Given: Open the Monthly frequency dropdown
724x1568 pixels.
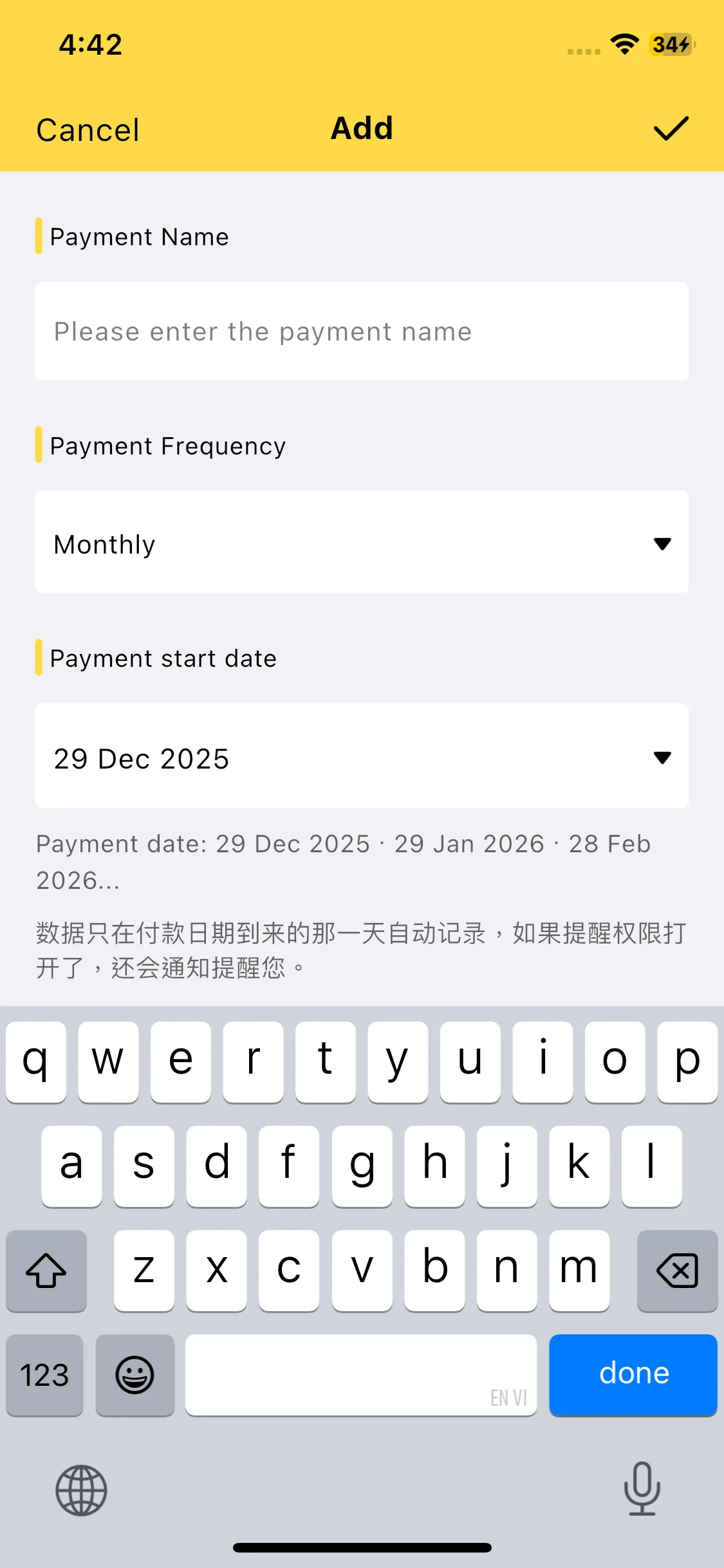Looking at the screenshot, I should click(362, 543).
